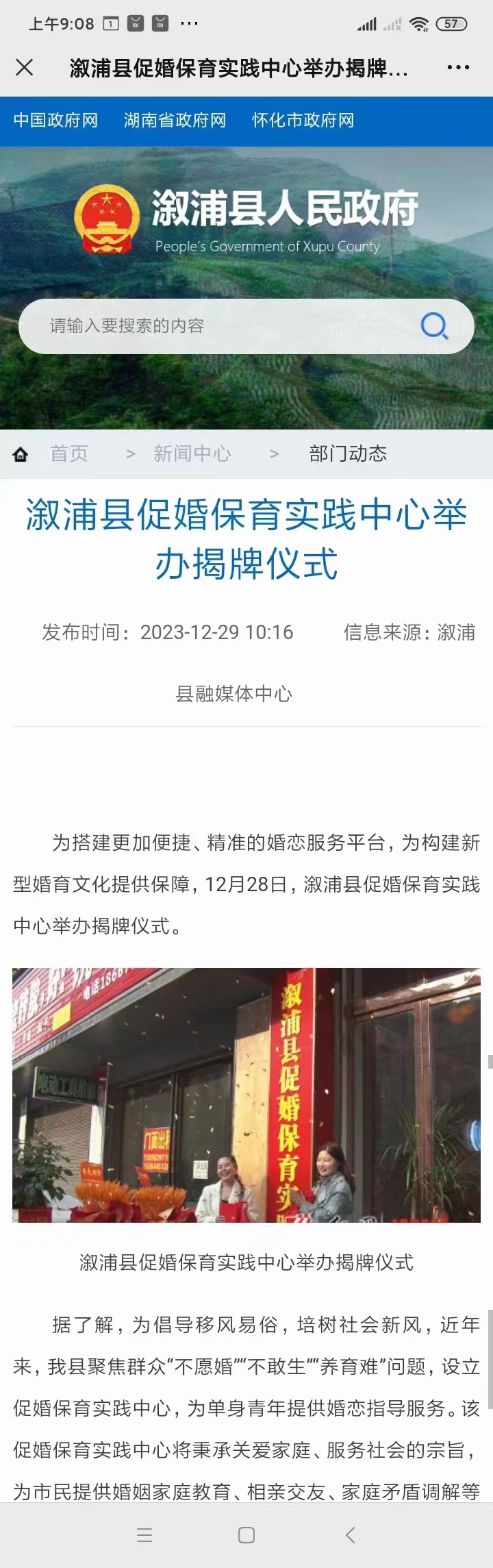Open the 湖南省政府网 link
This screenshot has height=1568, width=493.
point(175,121)
